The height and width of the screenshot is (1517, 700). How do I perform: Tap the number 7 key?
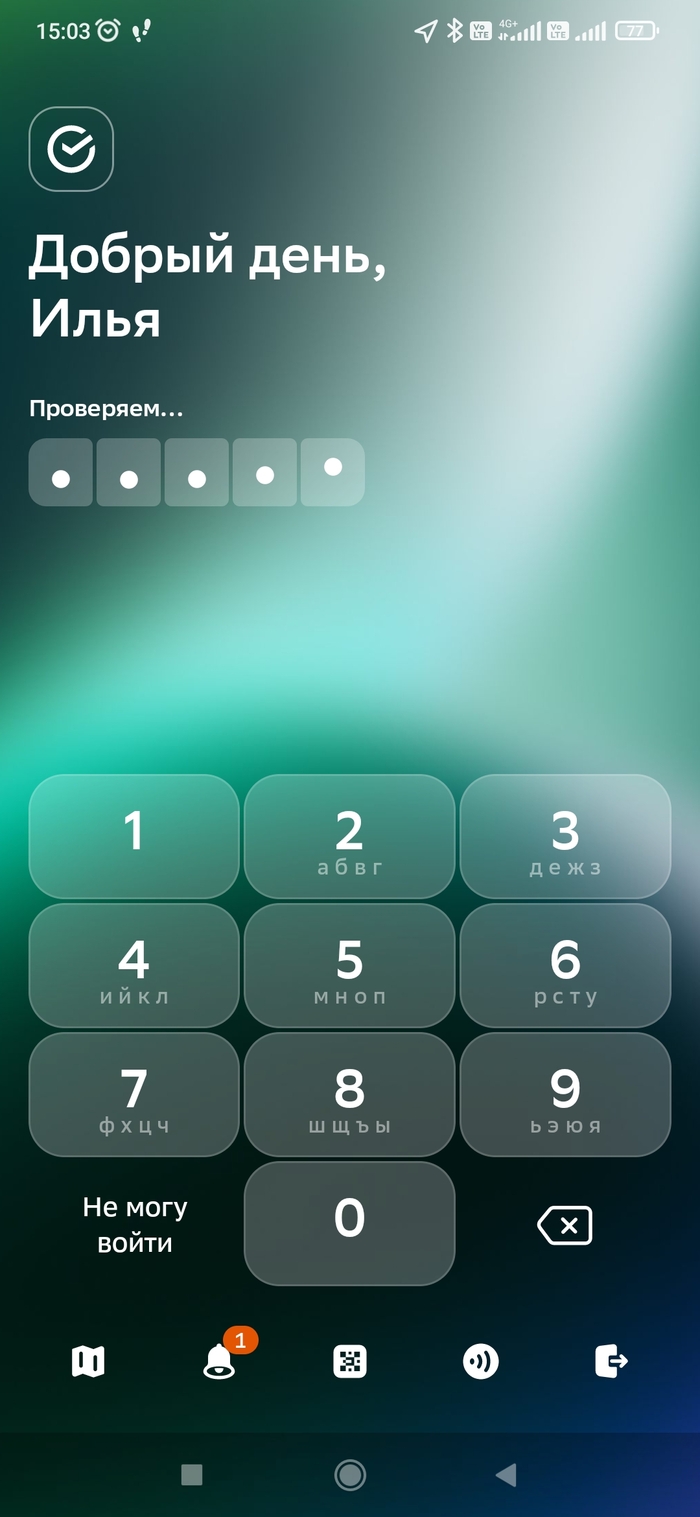(134, 1094)
